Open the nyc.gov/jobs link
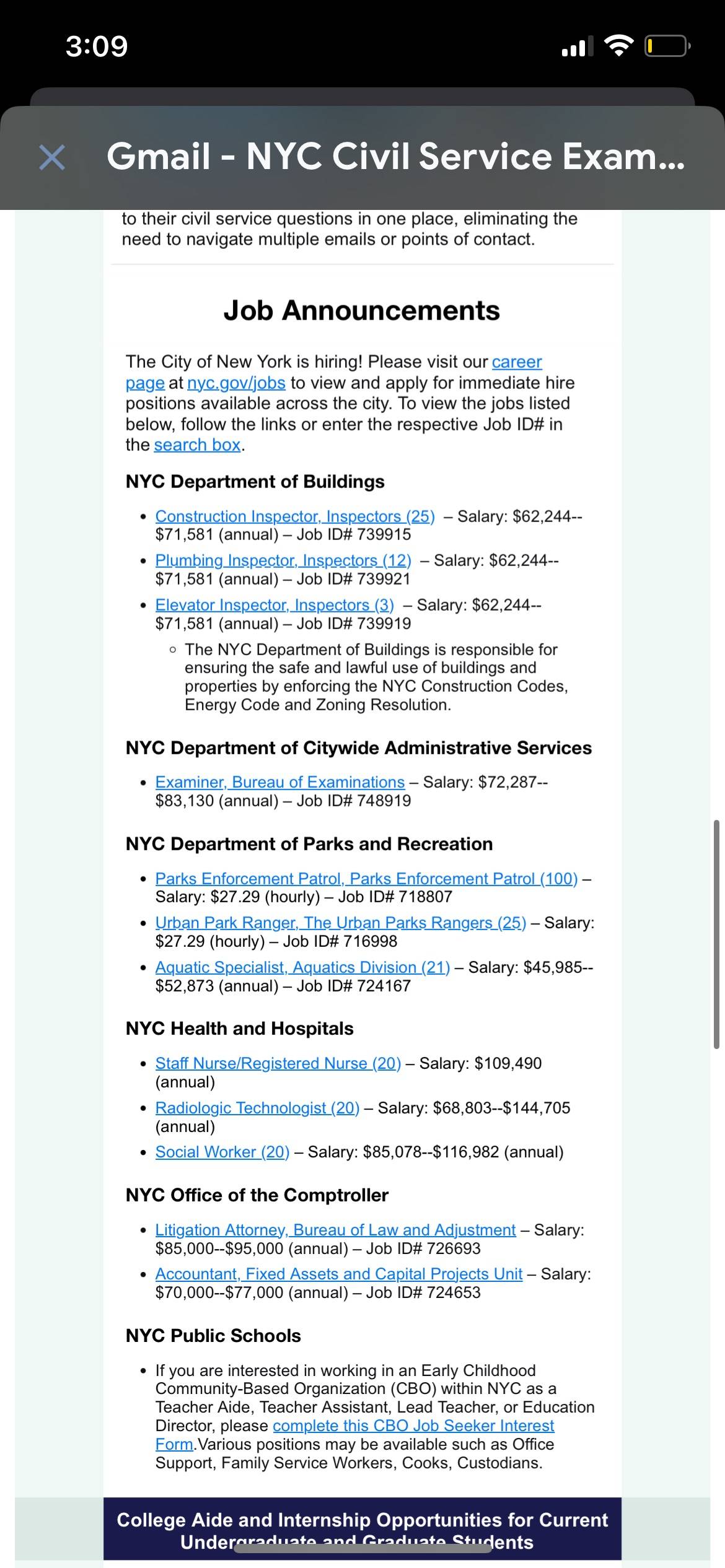The width and height of the screenshot is (725, 1568). [x=236, y=383]
